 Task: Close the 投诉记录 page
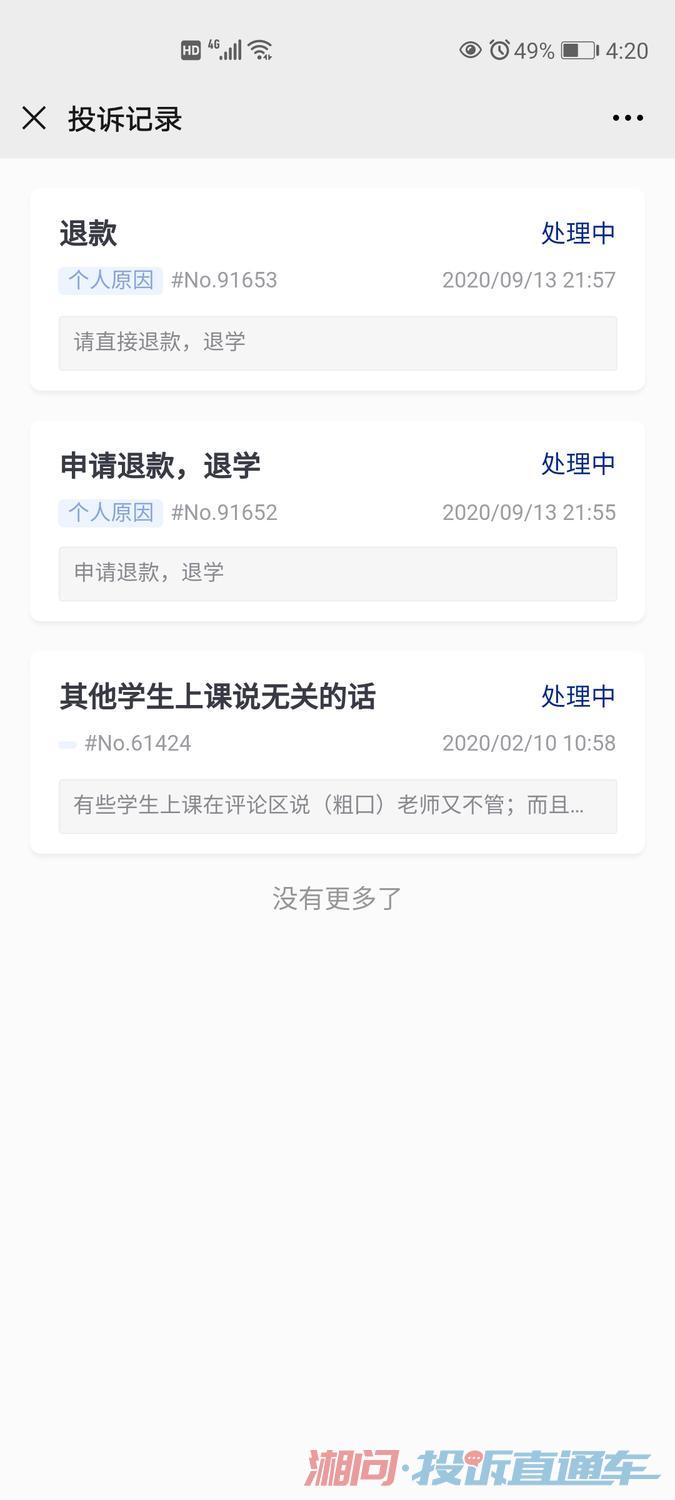34,118
